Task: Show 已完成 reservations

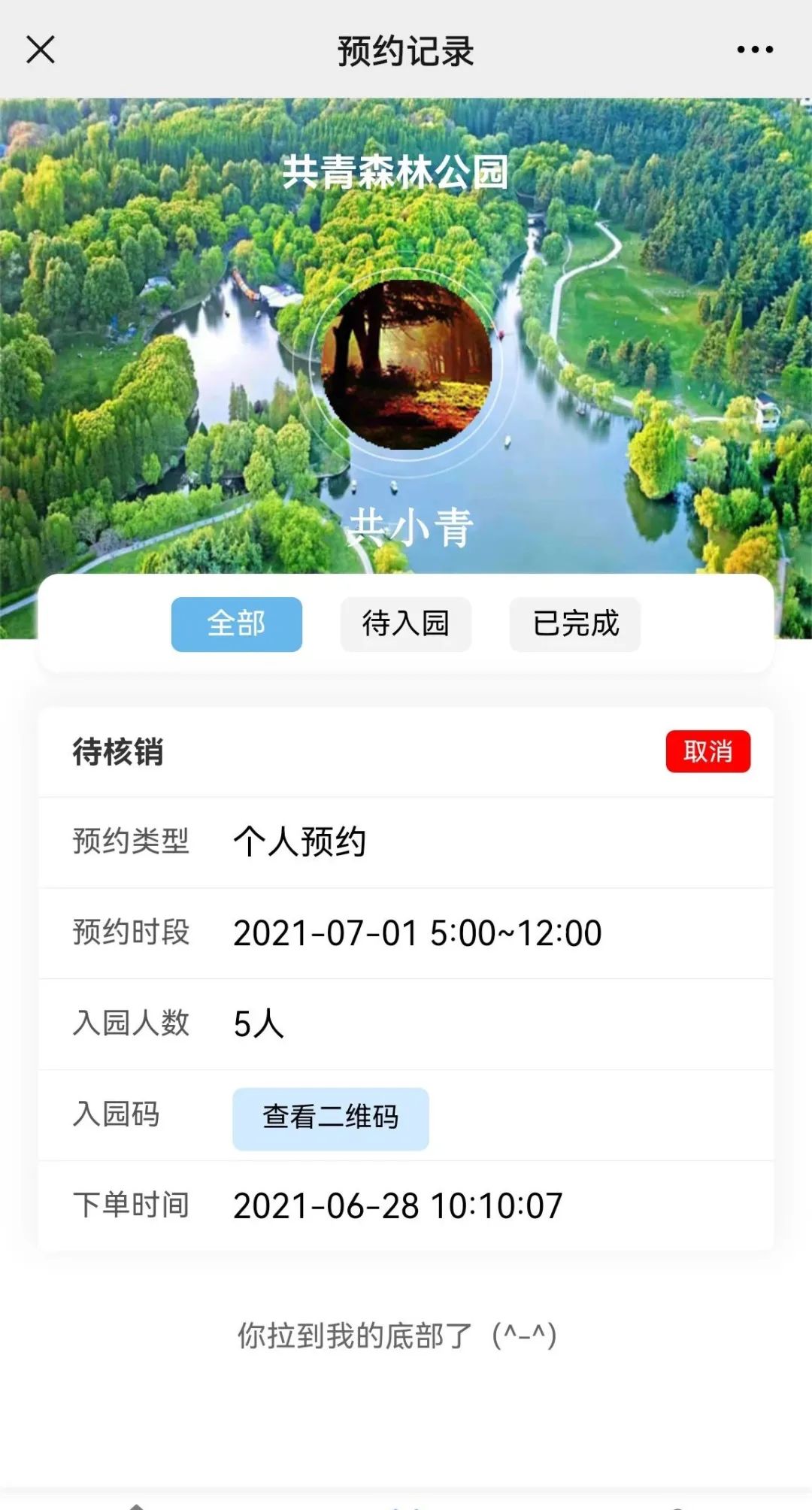Action: click(x=575, y=624)
